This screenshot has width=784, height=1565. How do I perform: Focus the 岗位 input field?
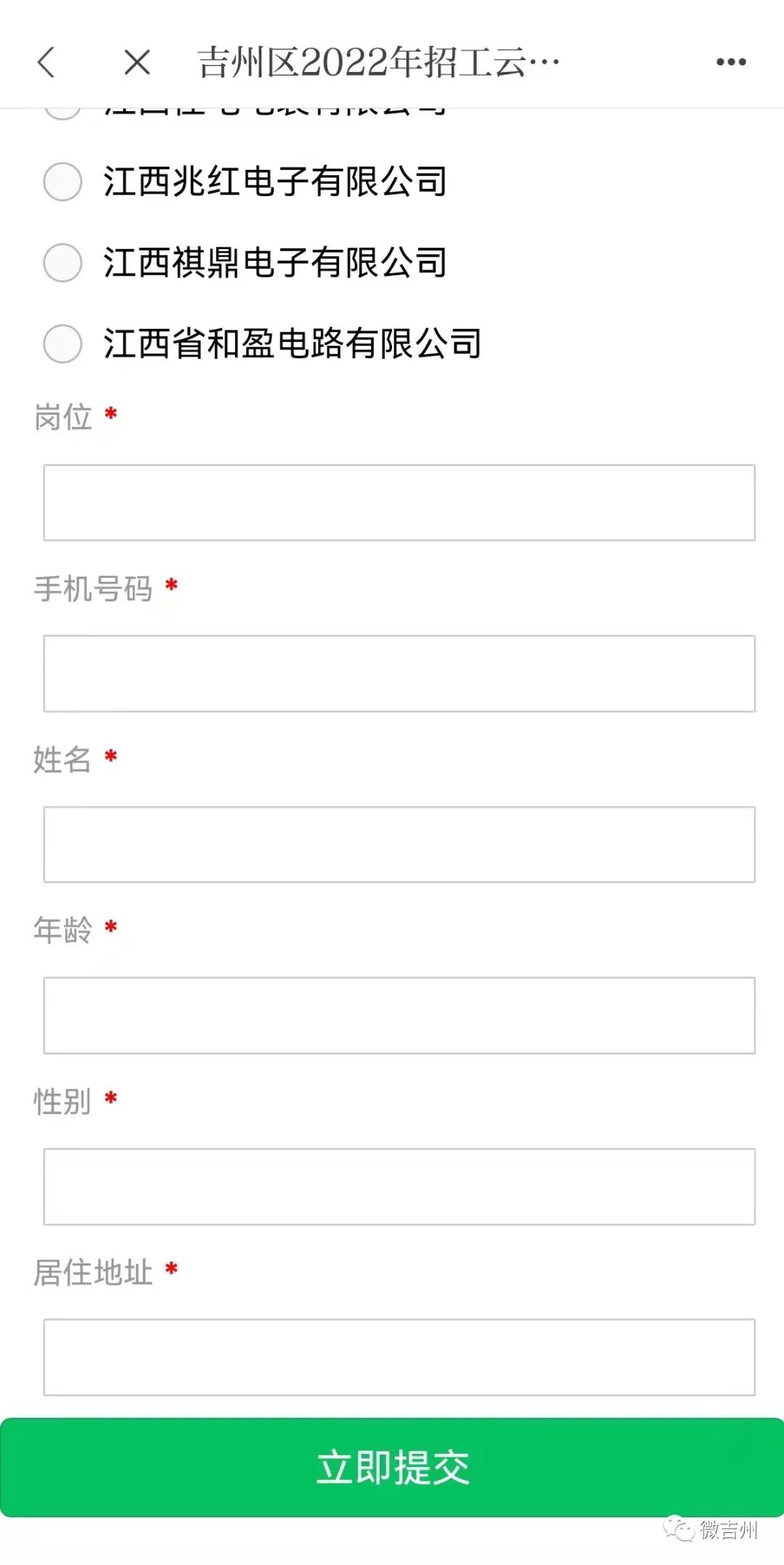point(398,502)
